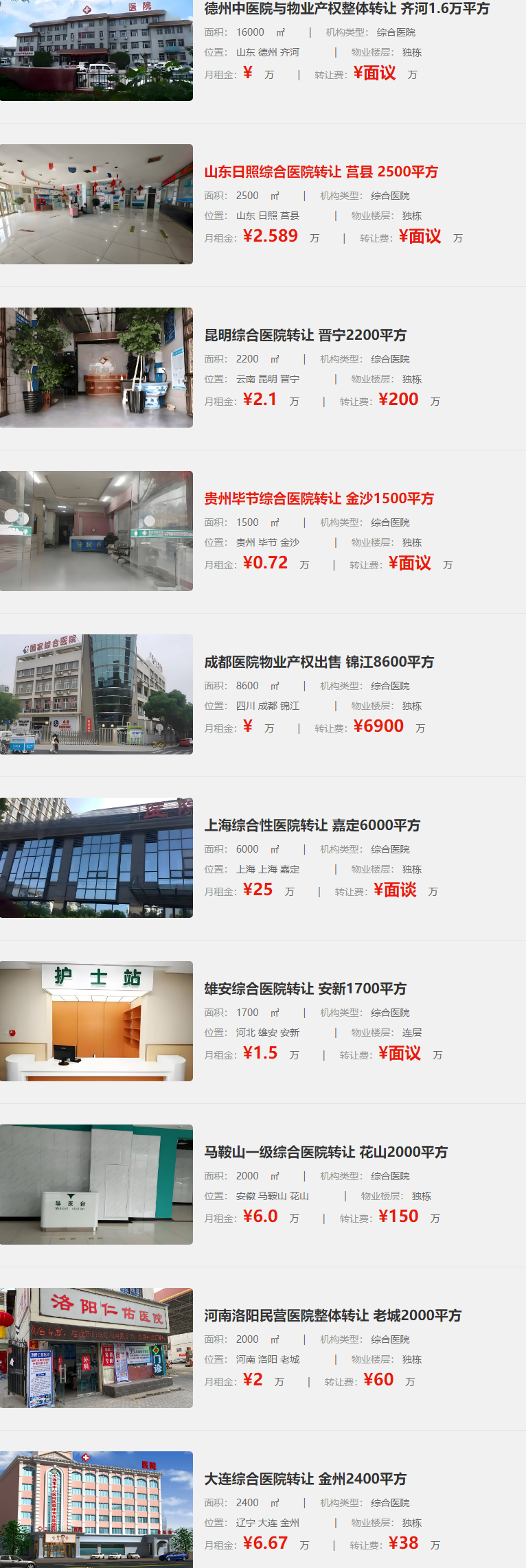The image size is (526, 1568).
Task: View 上海综合性医院转让 嘉定6000平方 details
Action: 312,825
